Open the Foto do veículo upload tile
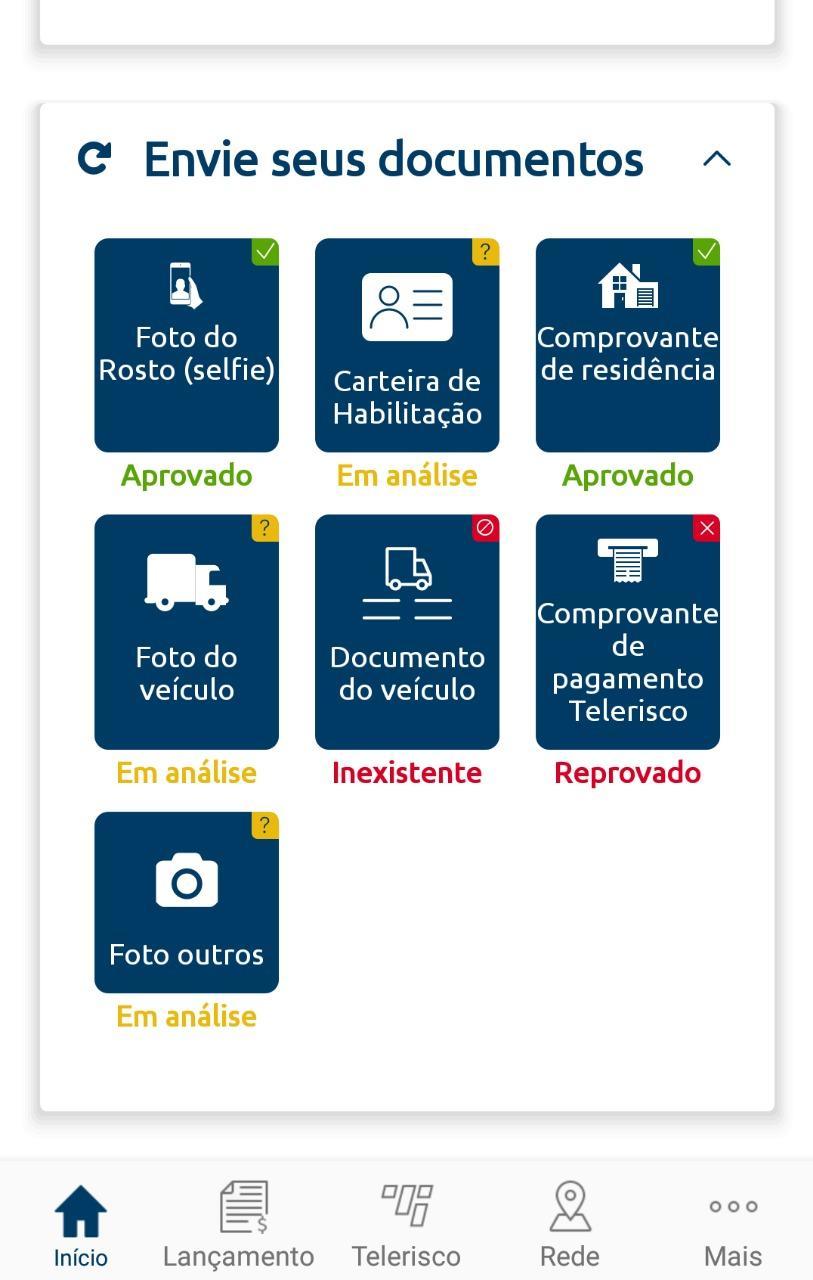 point(186,630)
